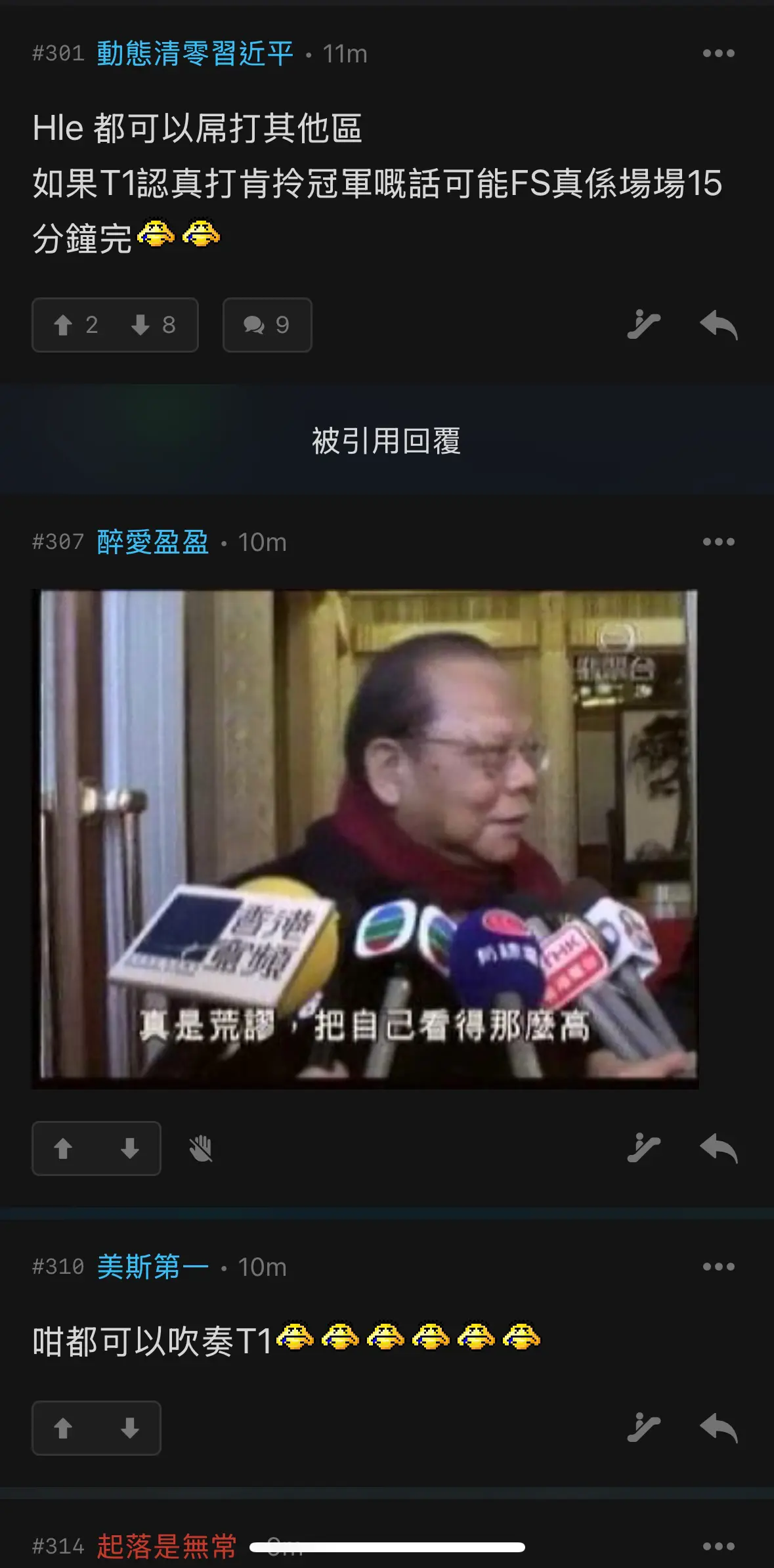Image resolution: width=774 pixels, height=1568 pixels.
Task: Tap the story-mode icon on post #301
Action: coord(643,325)
